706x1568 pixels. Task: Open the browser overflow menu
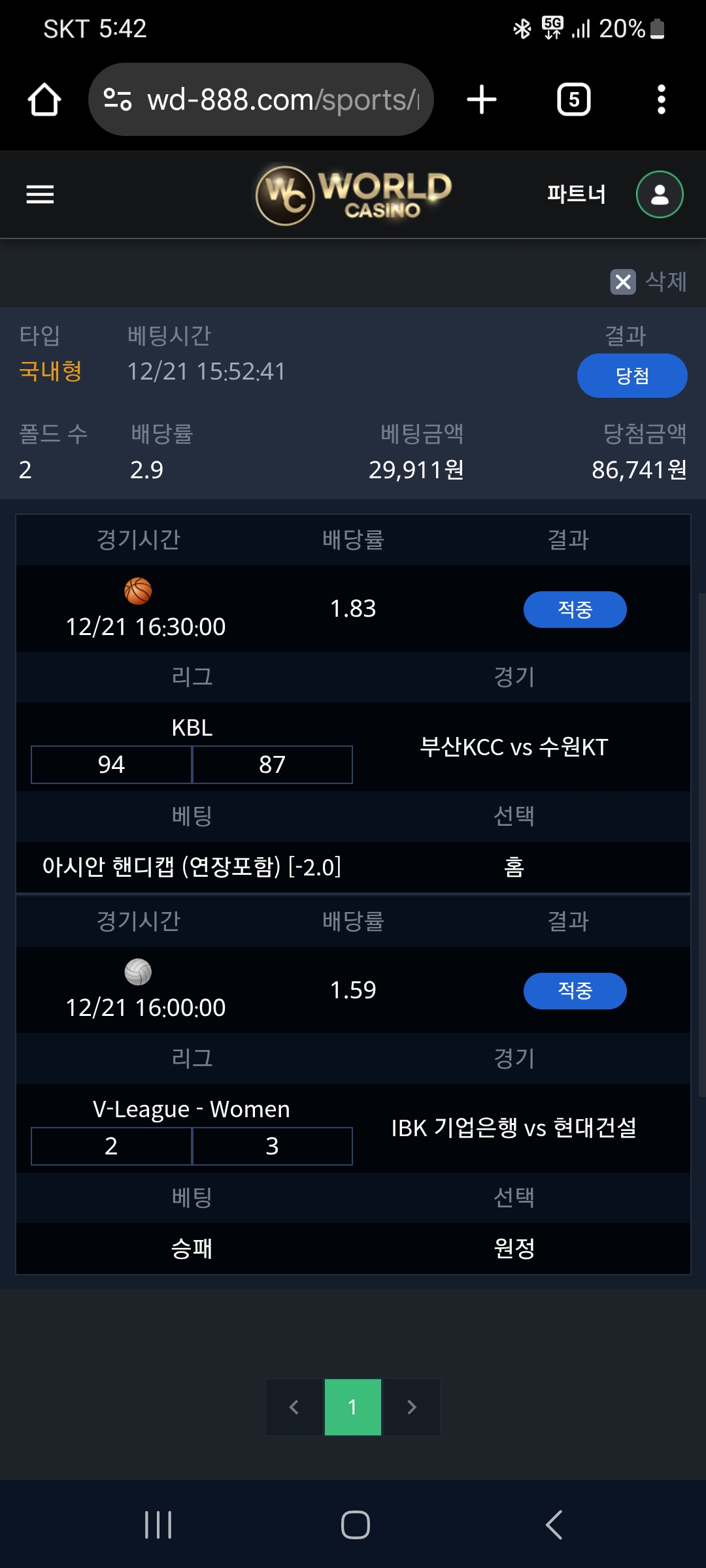(x=661, y=99)
